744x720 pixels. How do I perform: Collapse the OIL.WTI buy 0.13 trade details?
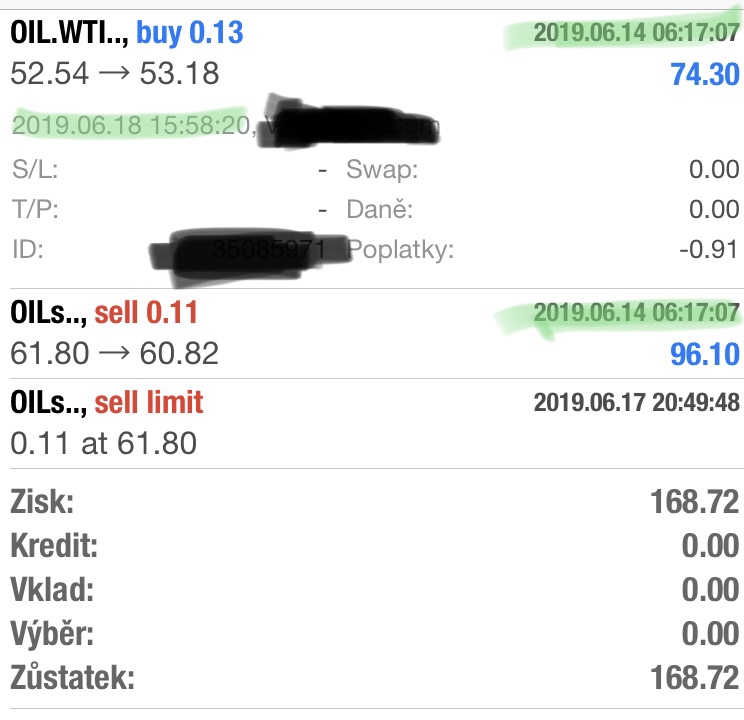click(372, 54)
